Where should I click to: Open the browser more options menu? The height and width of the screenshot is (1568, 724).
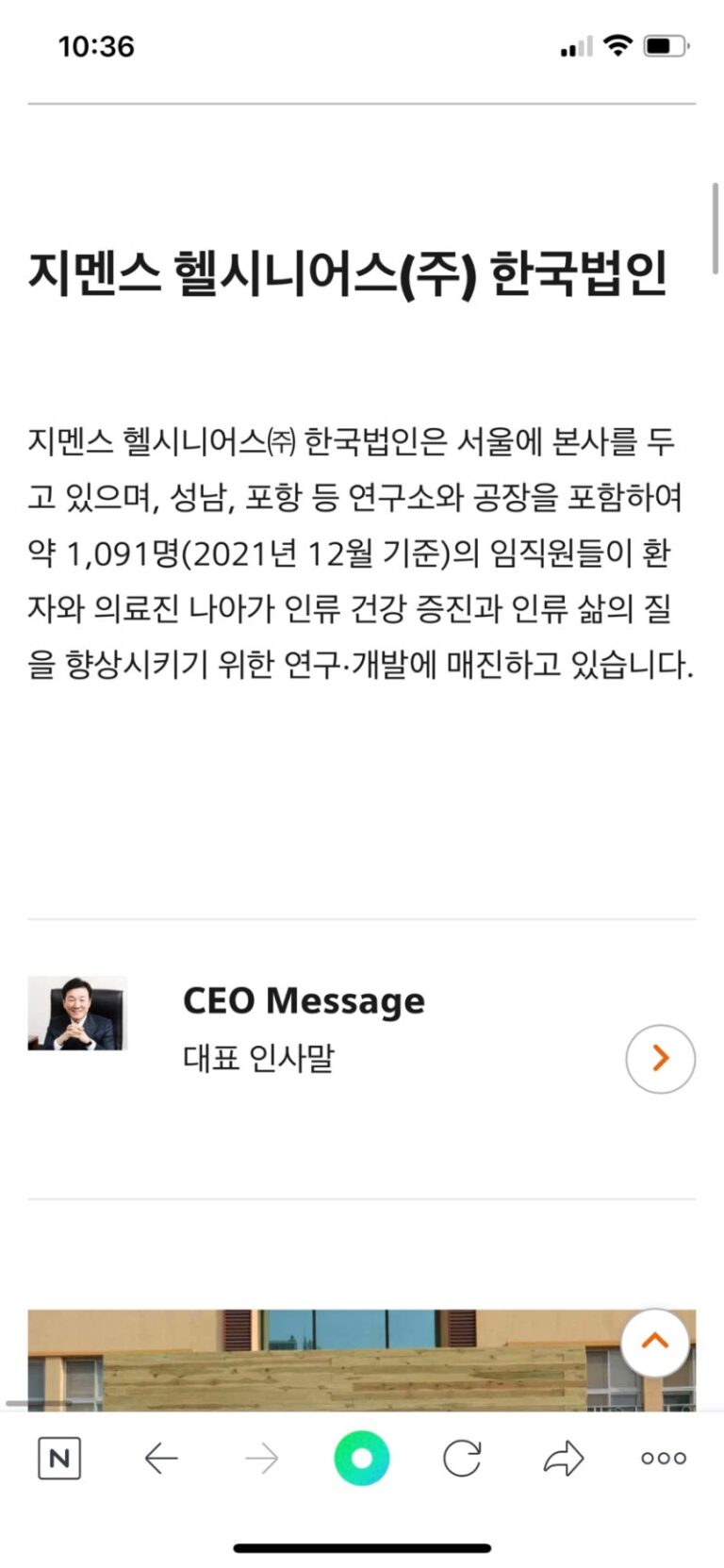(664, 1459)
